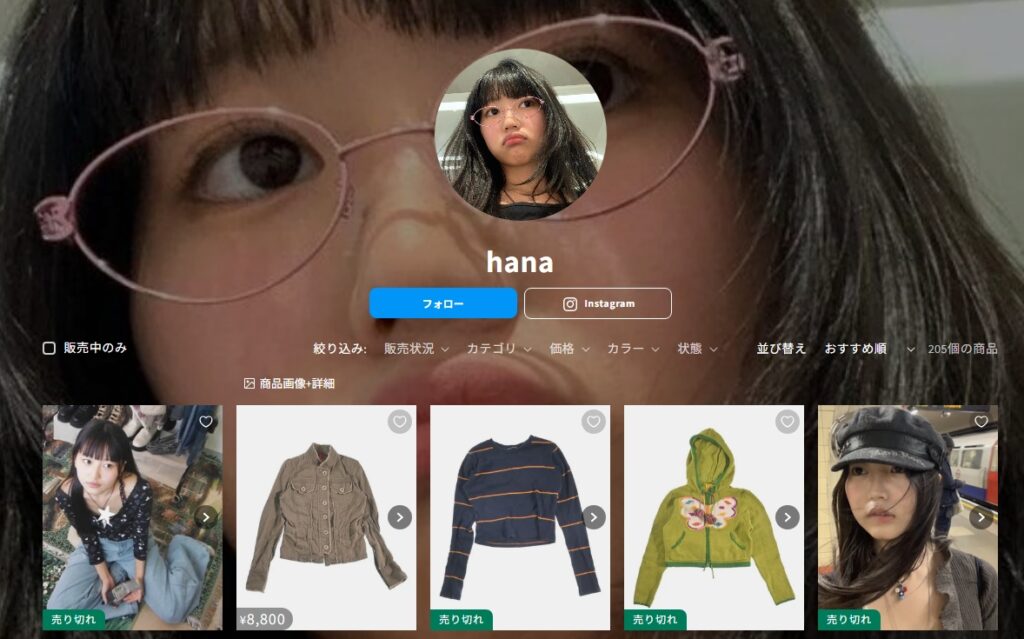Show next image of the khaki jacket
The height and width of the screenshot is (639, 1024).
tap(400, 517)
